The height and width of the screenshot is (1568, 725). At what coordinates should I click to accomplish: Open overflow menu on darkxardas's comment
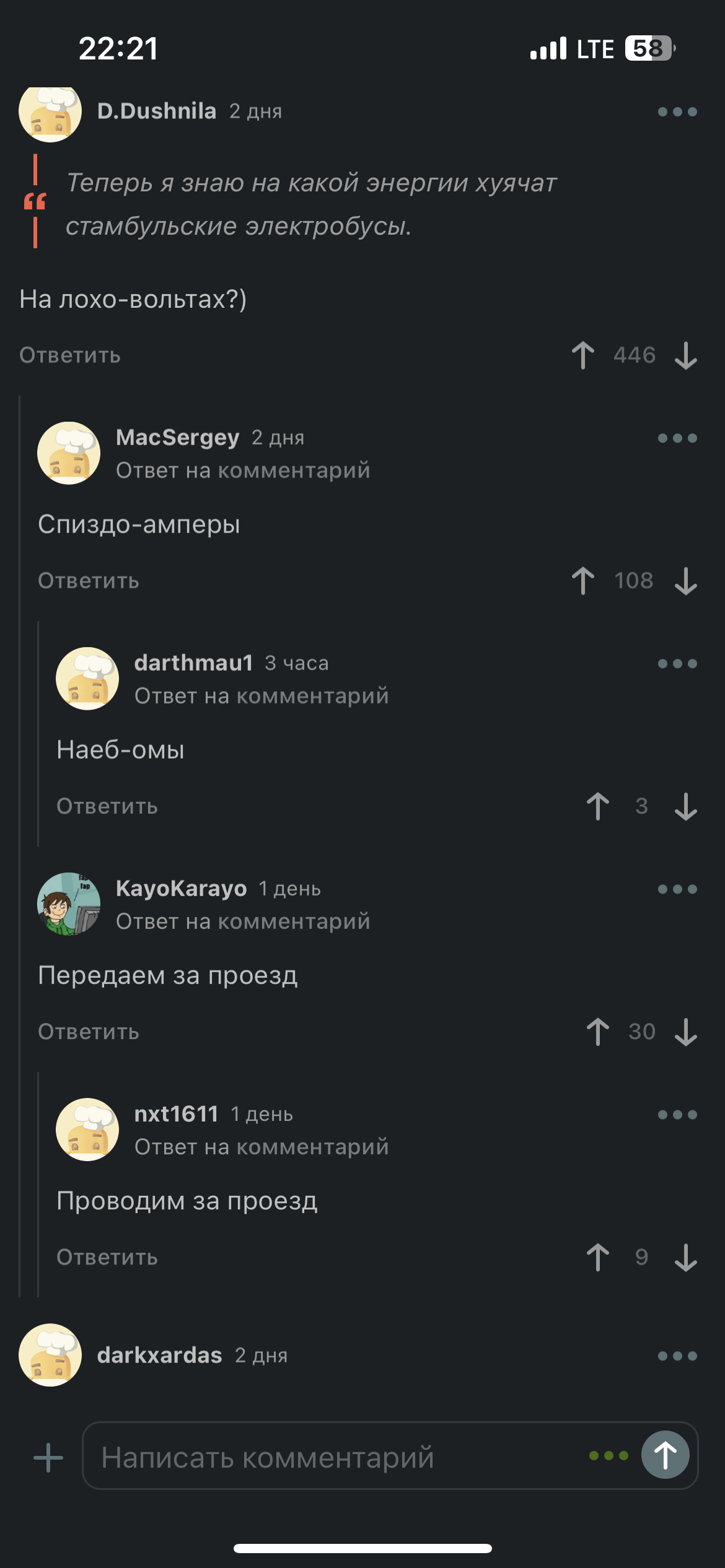pyautogui.click(x=677, y=1356)
